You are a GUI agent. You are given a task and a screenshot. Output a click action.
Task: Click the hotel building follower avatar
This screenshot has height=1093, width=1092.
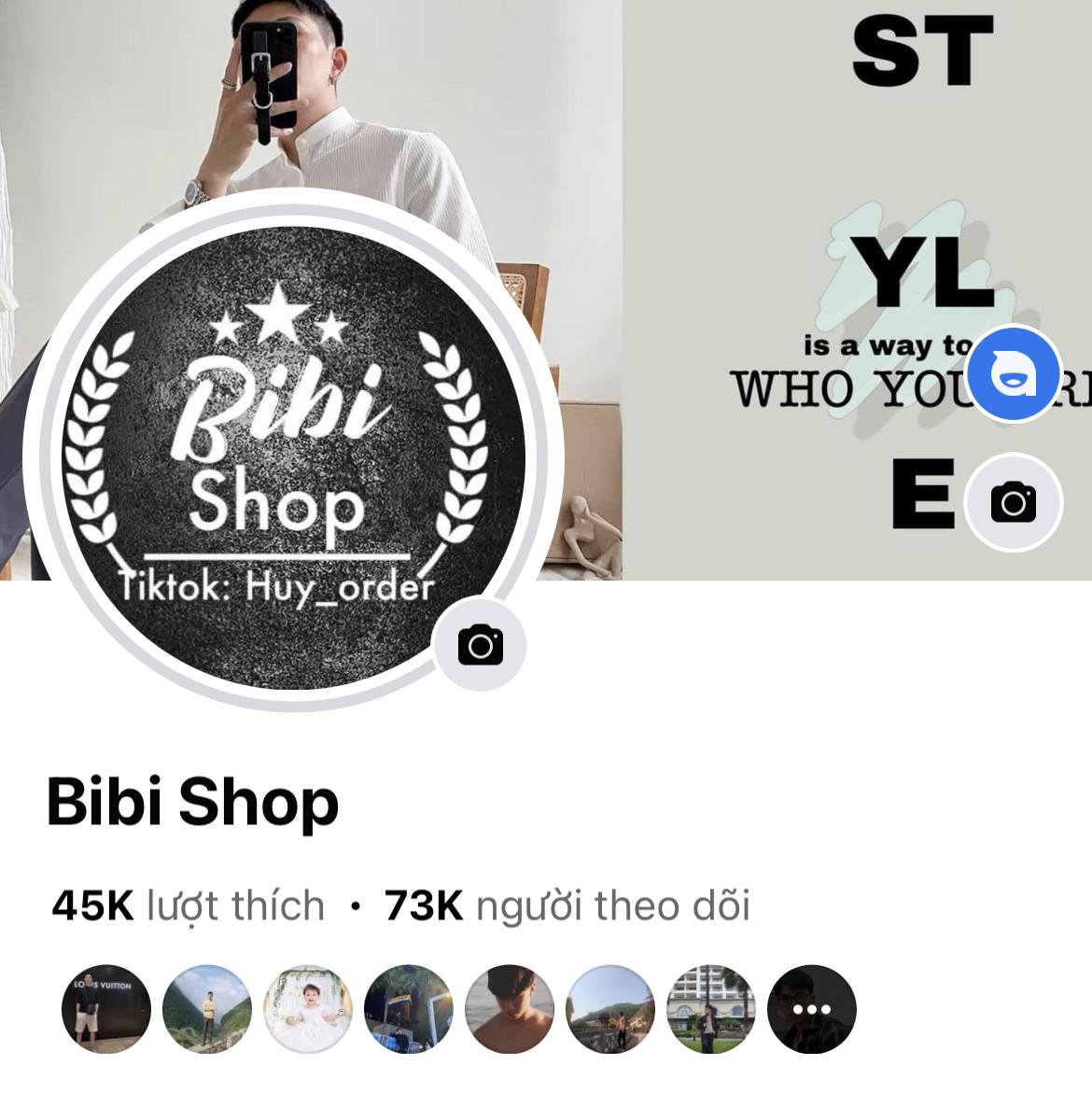click(712, 1010)
